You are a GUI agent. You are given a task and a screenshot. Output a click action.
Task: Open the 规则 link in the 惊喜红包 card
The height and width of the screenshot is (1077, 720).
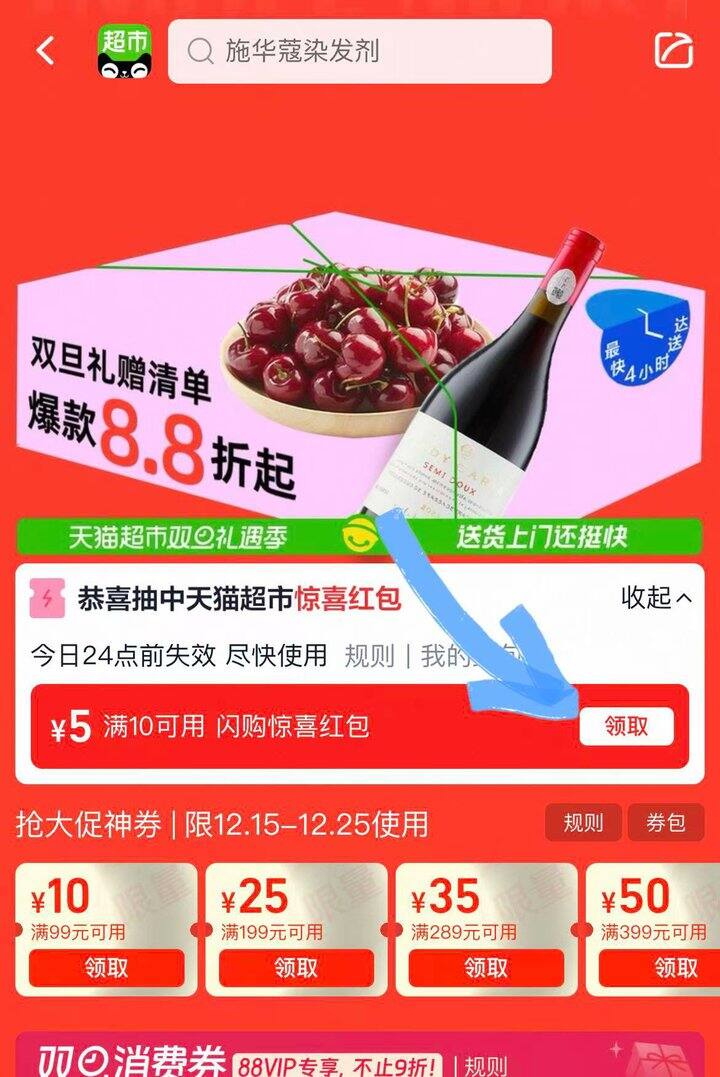[369, 656]
